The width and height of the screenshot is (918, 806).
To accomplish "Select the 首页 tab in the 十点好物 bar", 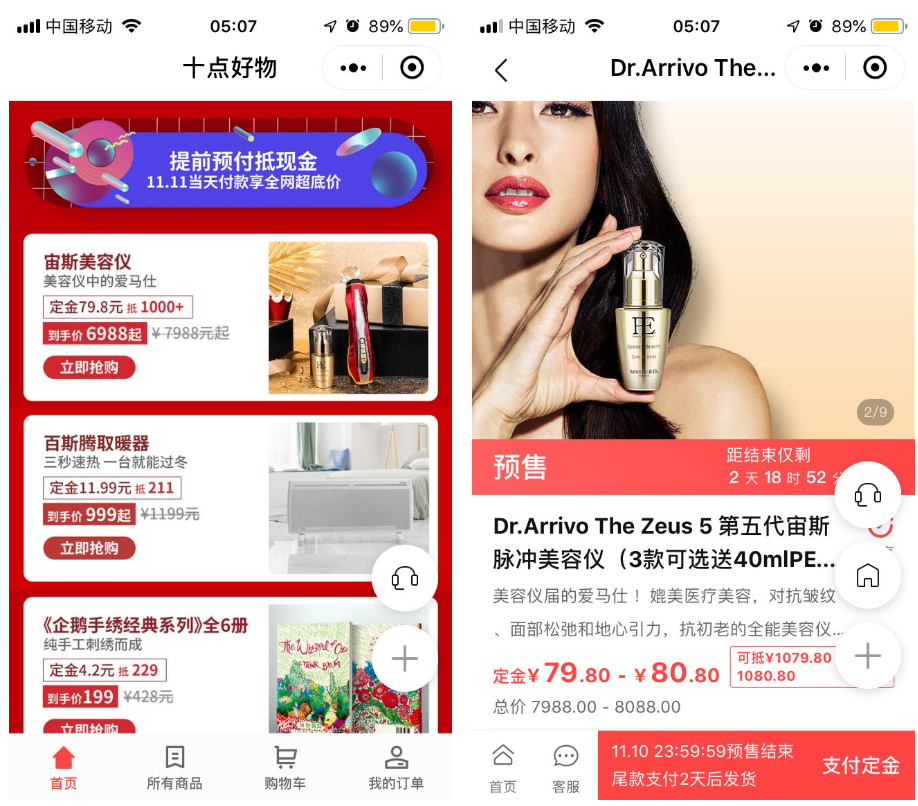I will (63, 768).
